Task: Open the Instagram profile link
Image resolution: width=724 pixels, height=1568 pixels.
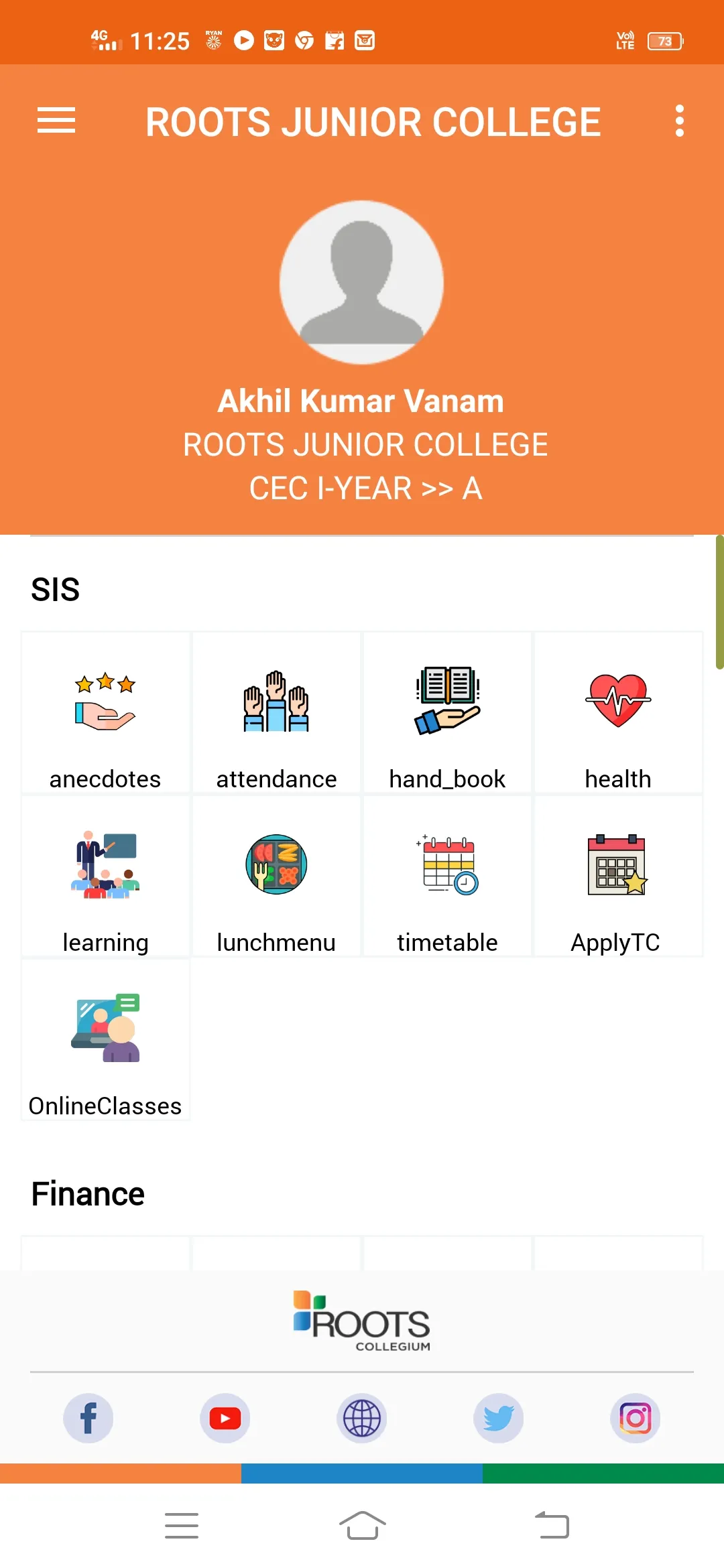Action: [636, 1419]
